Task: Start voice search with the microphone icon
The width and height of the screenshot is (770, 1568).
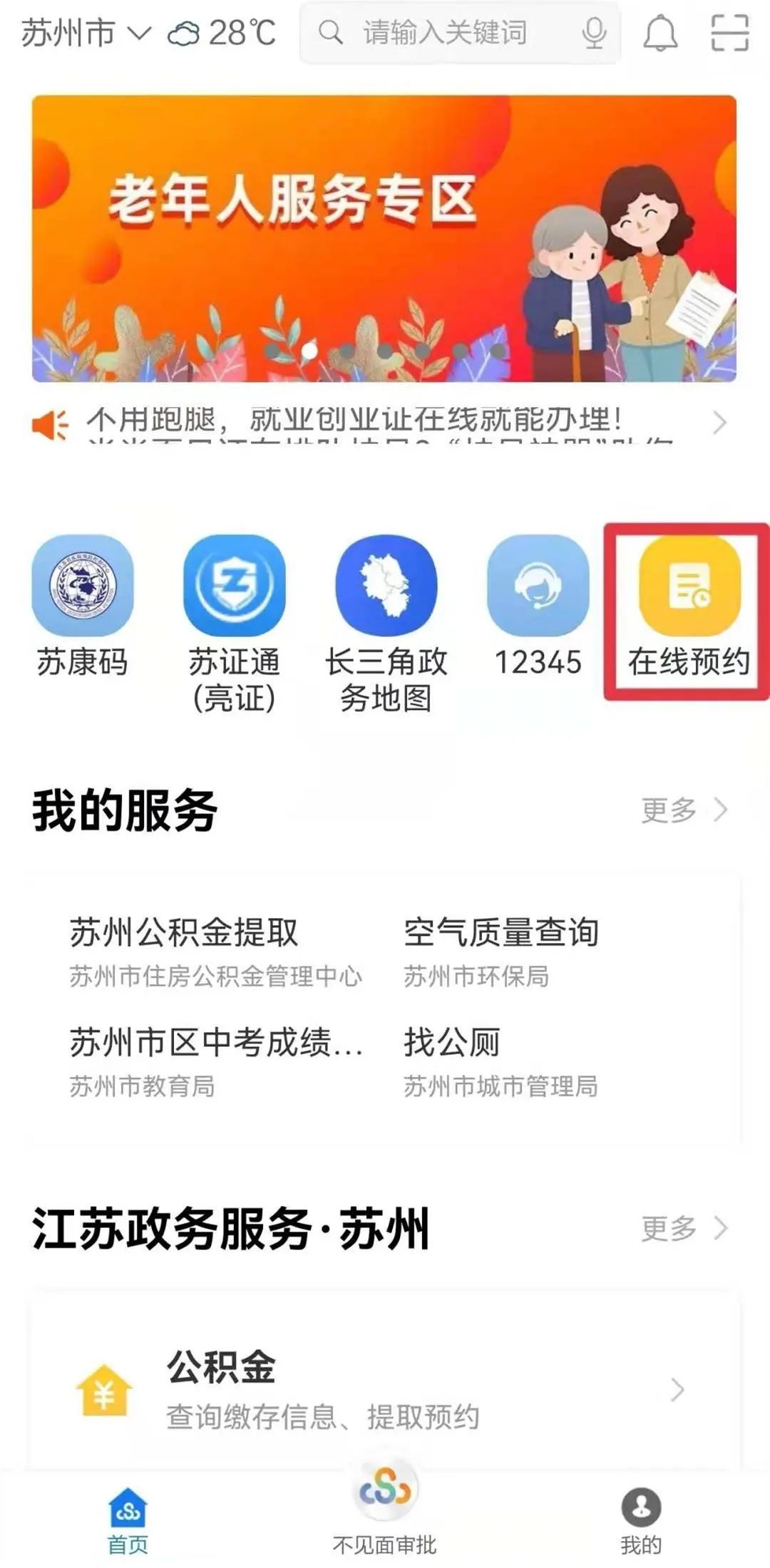Action: (x=594, y=33)
